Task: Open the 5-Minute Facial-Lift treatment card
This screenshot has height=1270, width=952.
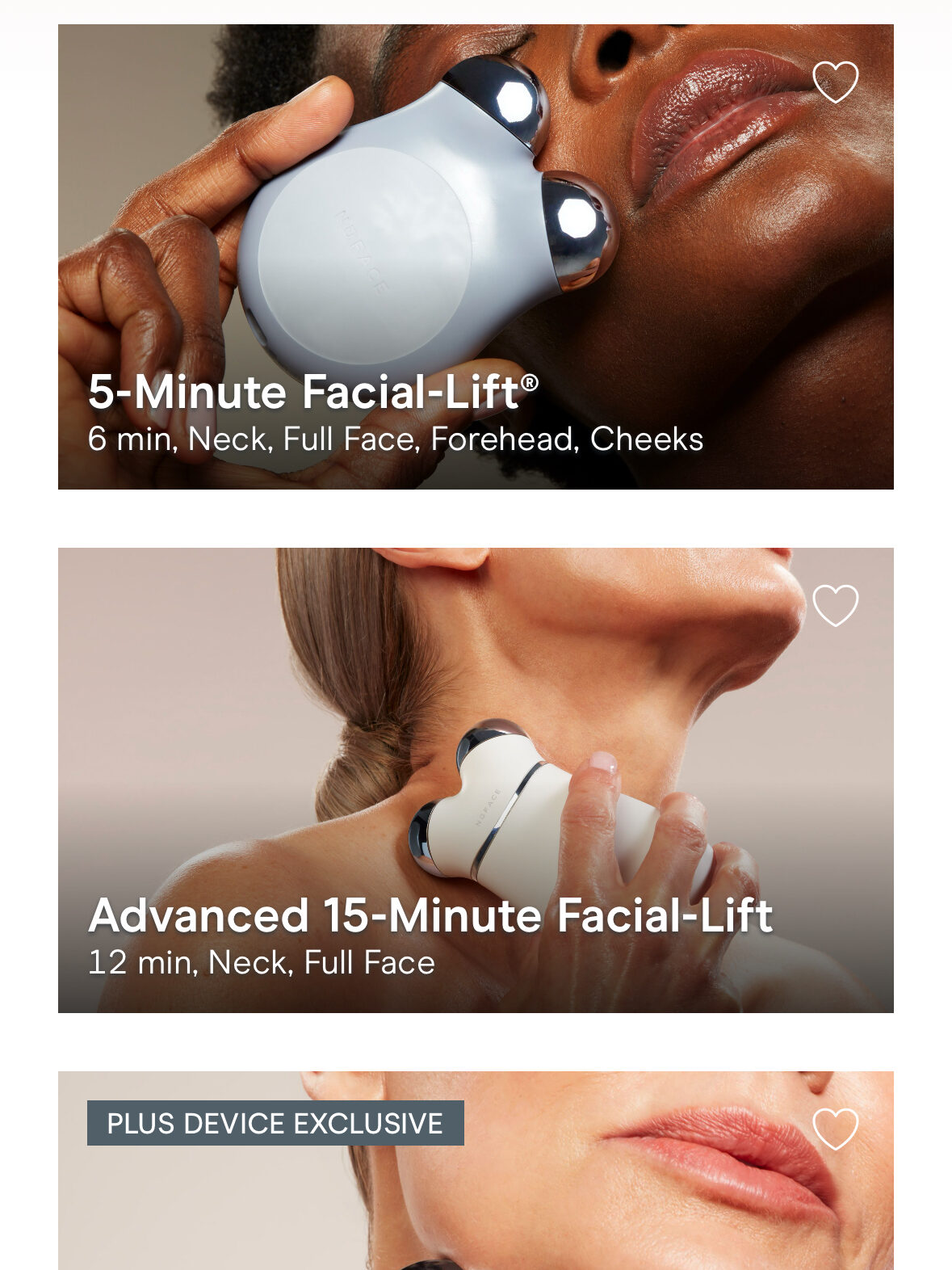Action: click(475, 256)
